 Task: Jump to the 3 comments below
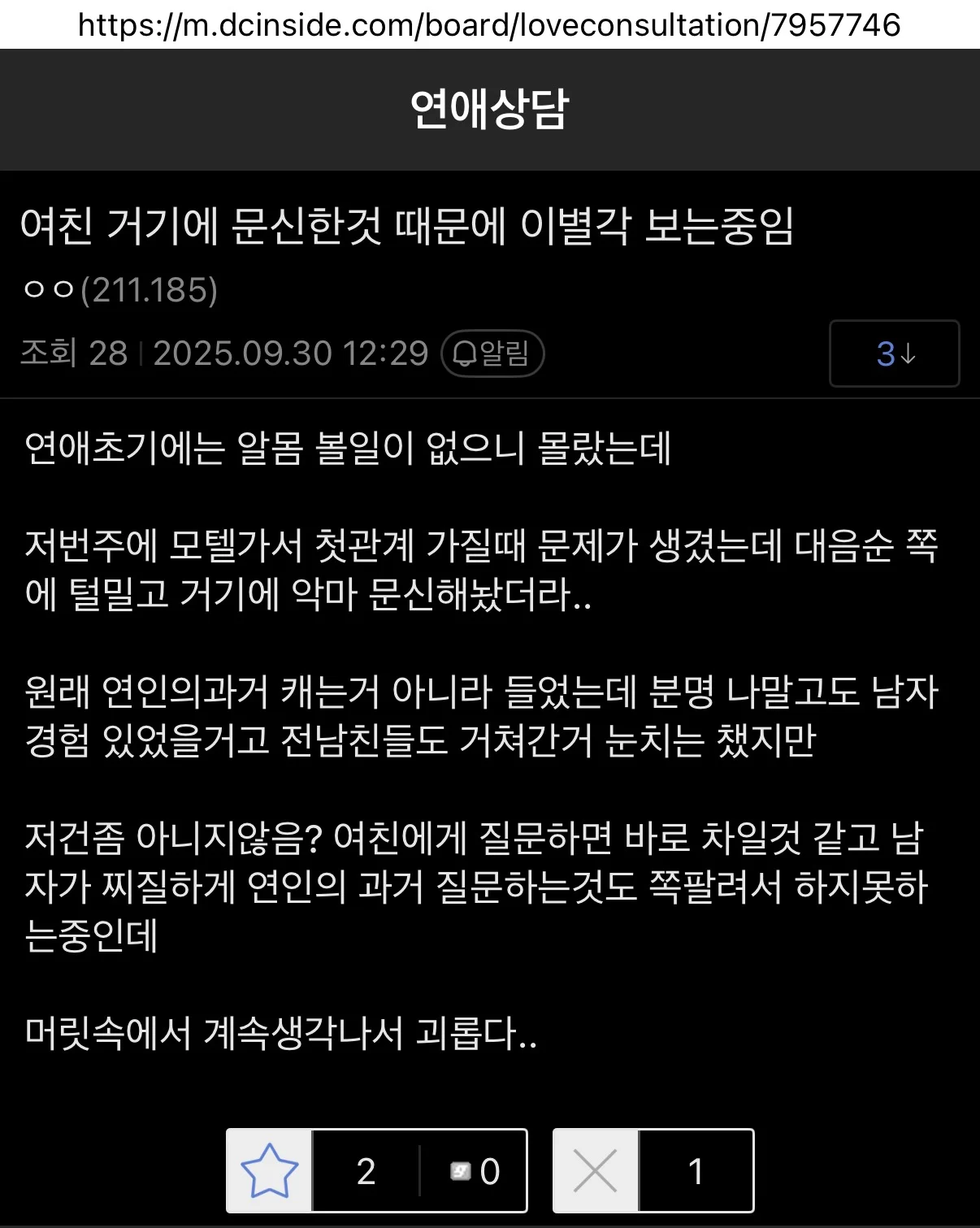(894, 354)
